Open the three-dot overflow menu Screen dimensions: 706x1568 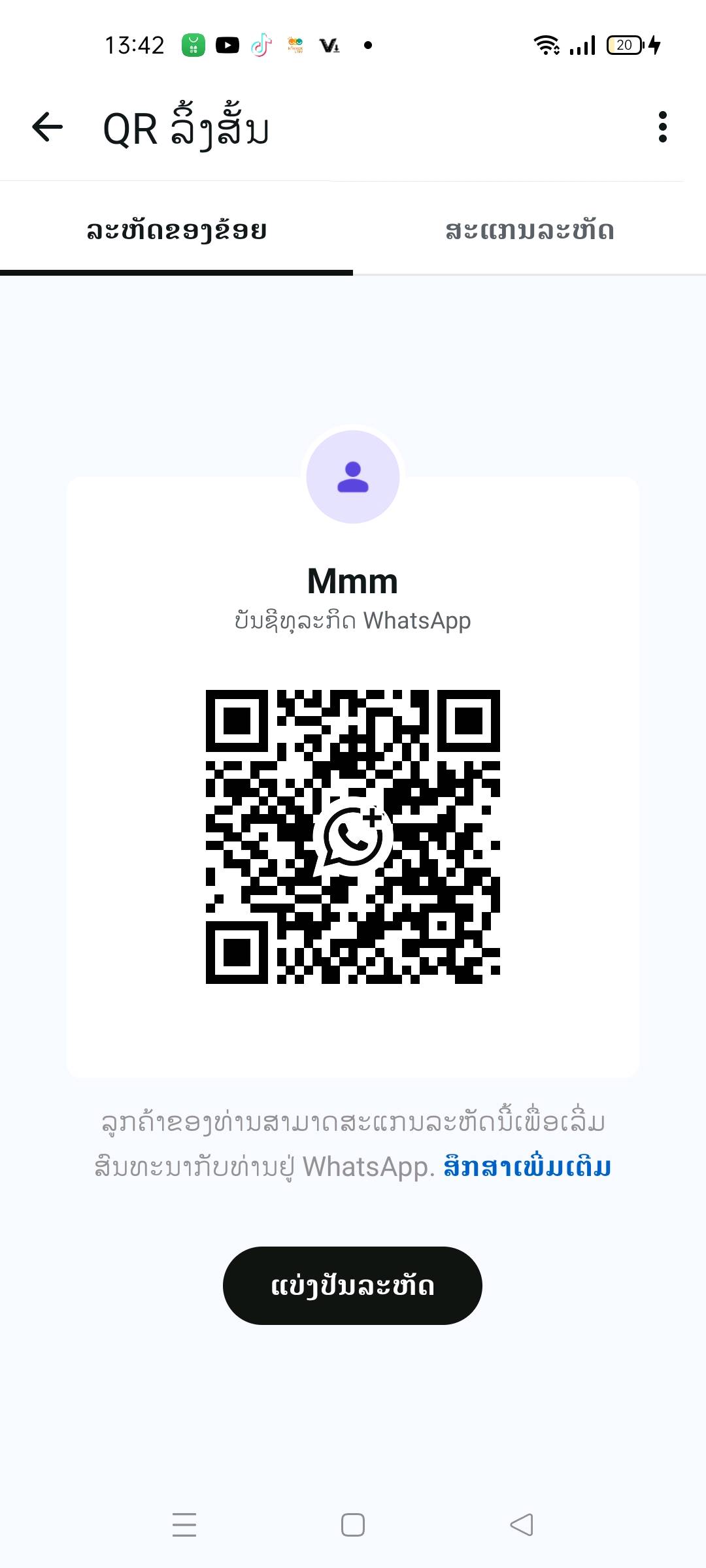[662, 127]
